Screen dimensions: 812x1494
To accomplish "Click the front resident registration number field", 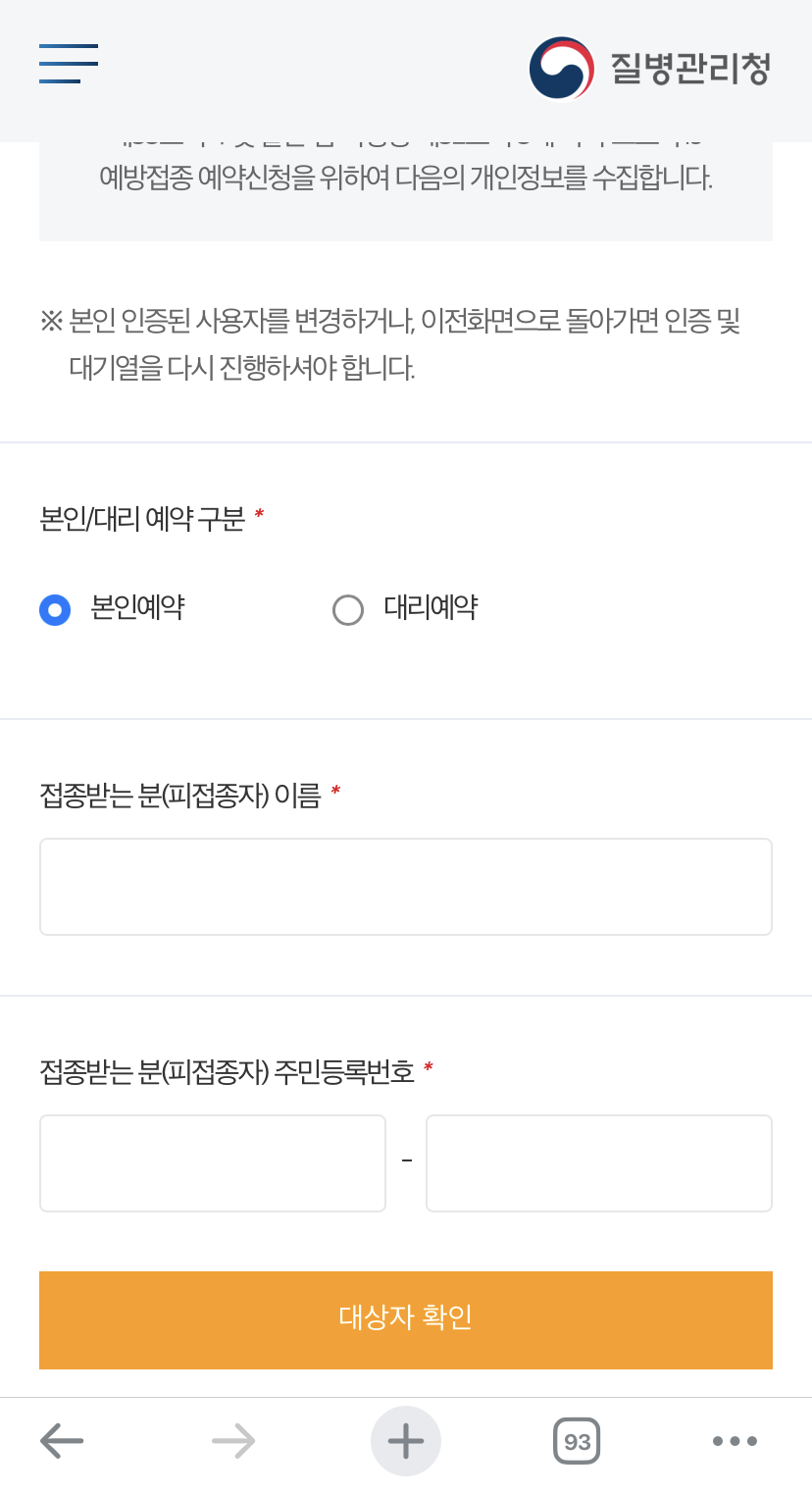I will [x=213, y=1162].
